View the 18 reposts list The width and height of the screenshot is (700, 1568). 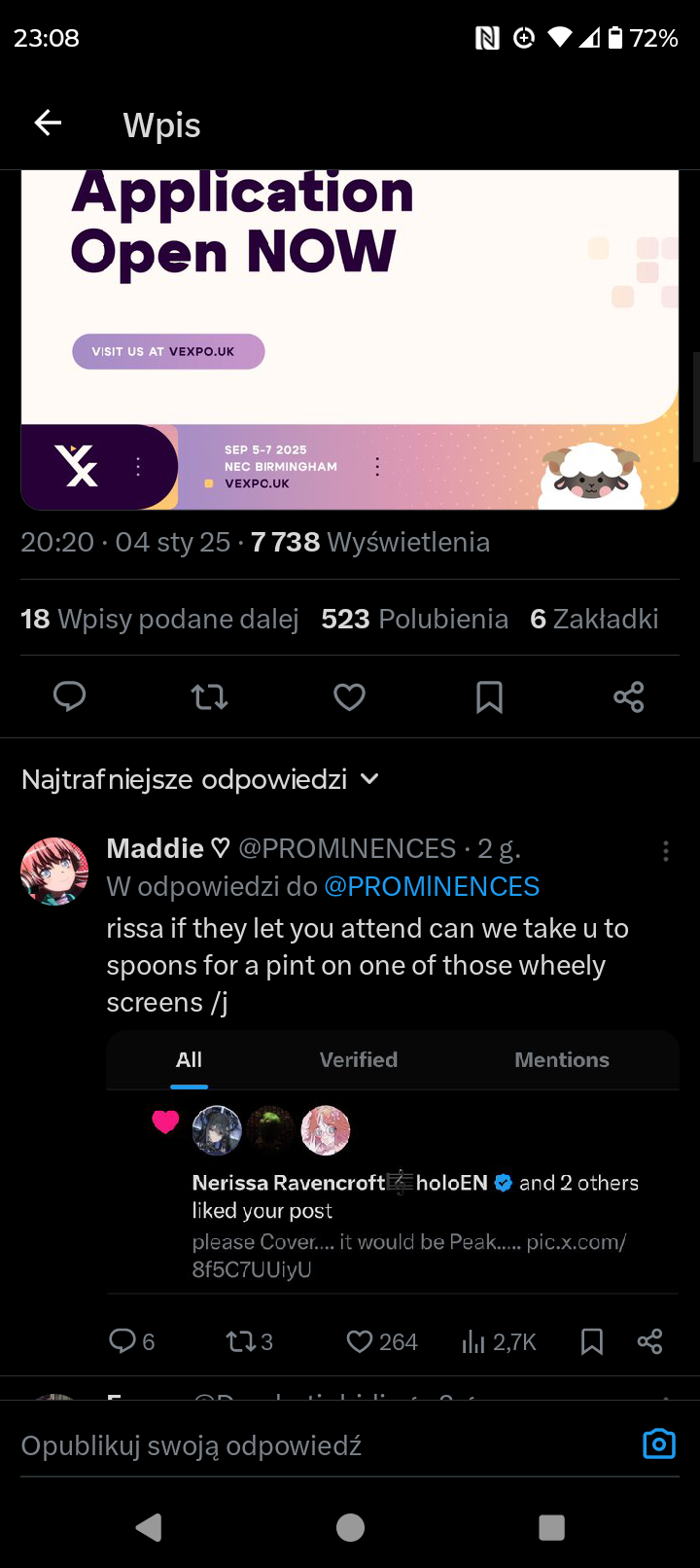[x=159, y=620]
